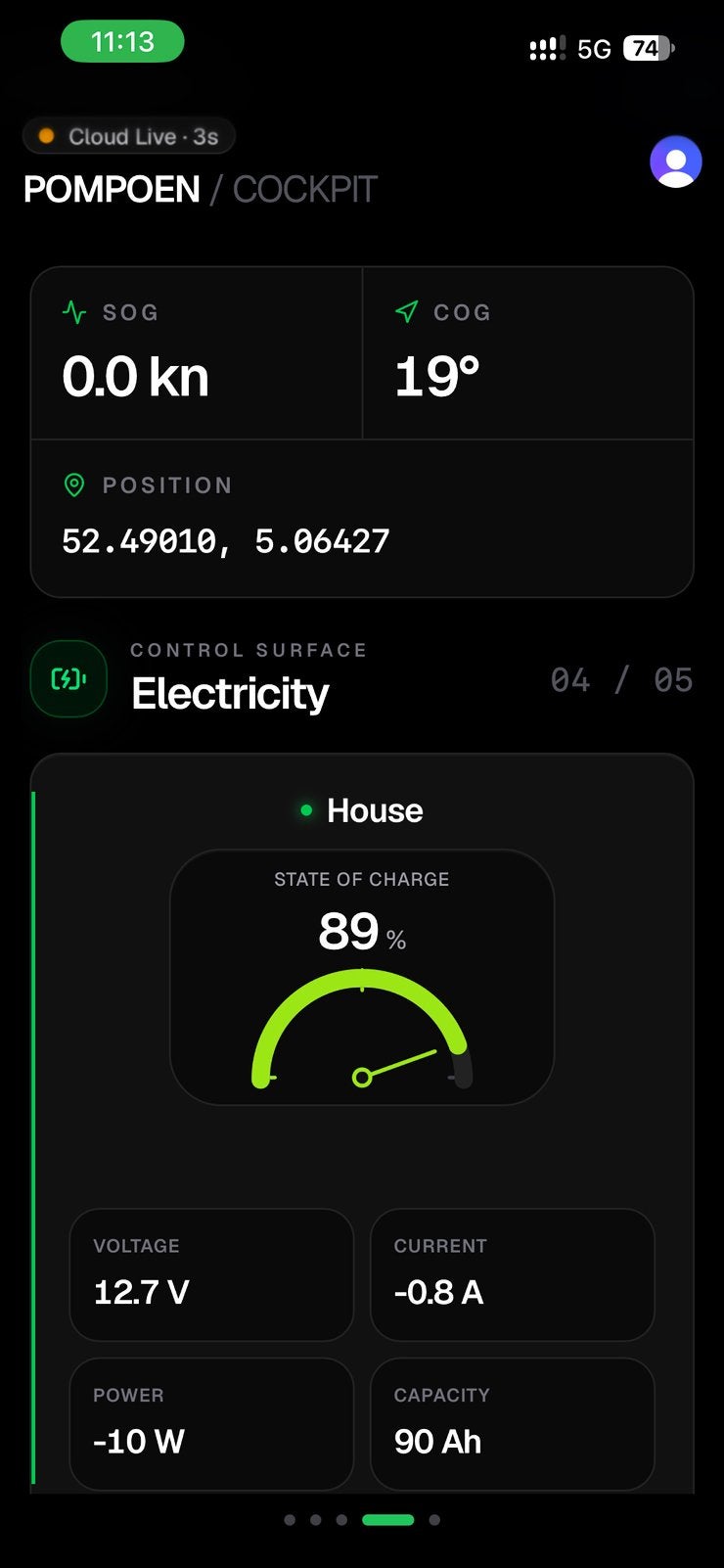Open the Electricity control surface icon
724x1568 pixels.
click(68, 678)
